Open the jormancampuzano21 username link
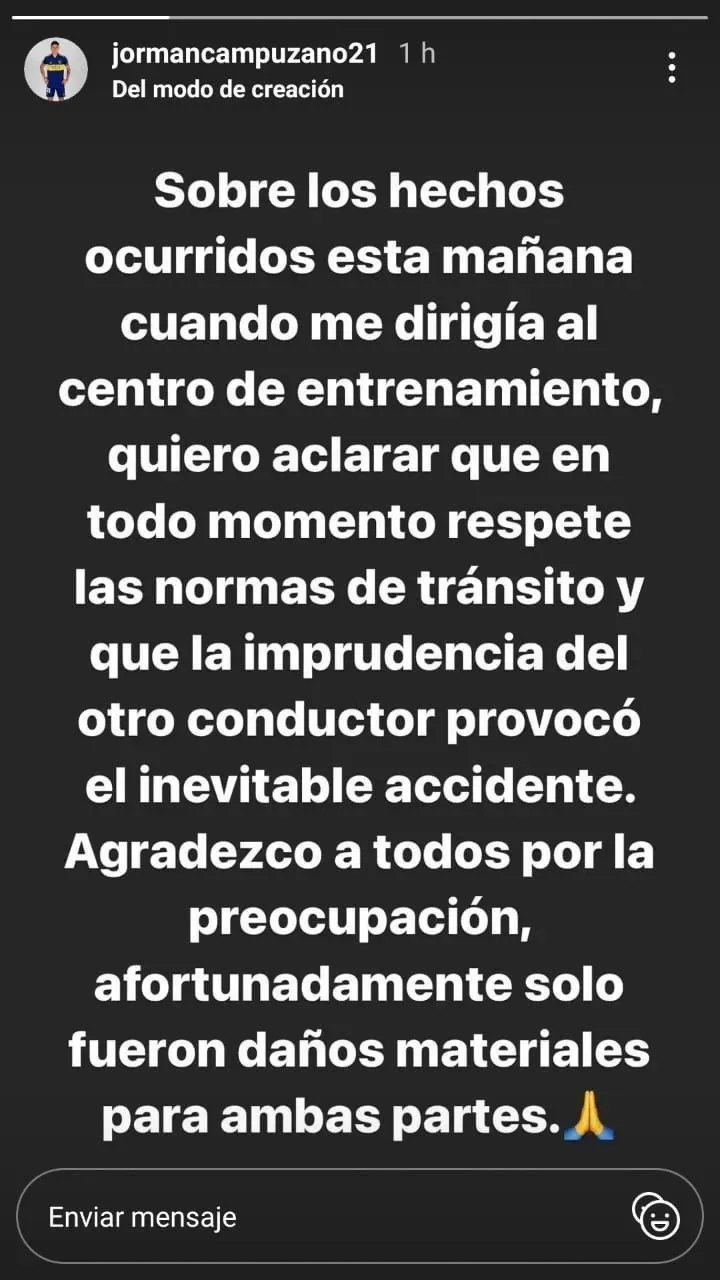720x1280 pixels. click(x=244, y=54)
